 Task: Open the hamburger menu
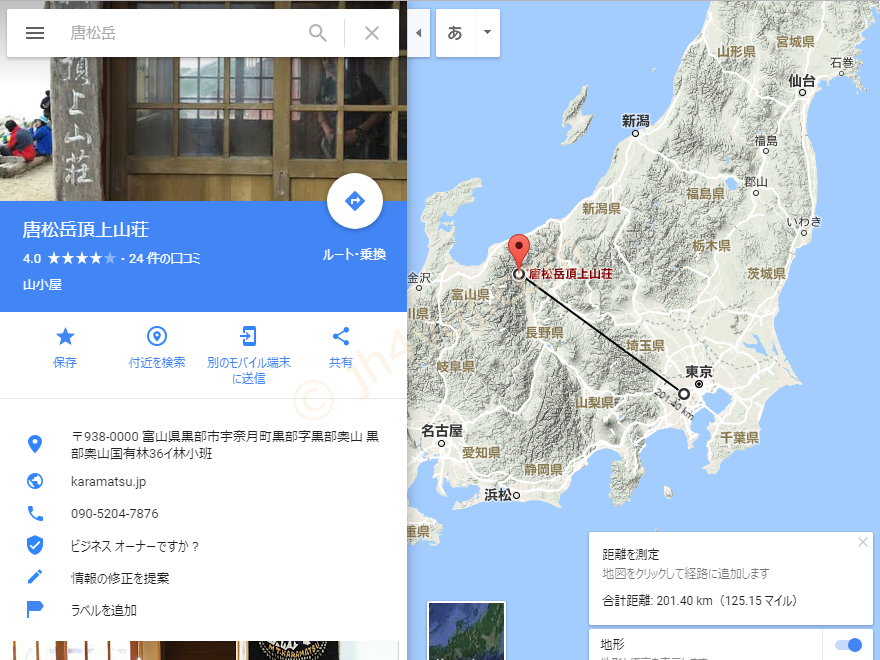click(35, 33)
